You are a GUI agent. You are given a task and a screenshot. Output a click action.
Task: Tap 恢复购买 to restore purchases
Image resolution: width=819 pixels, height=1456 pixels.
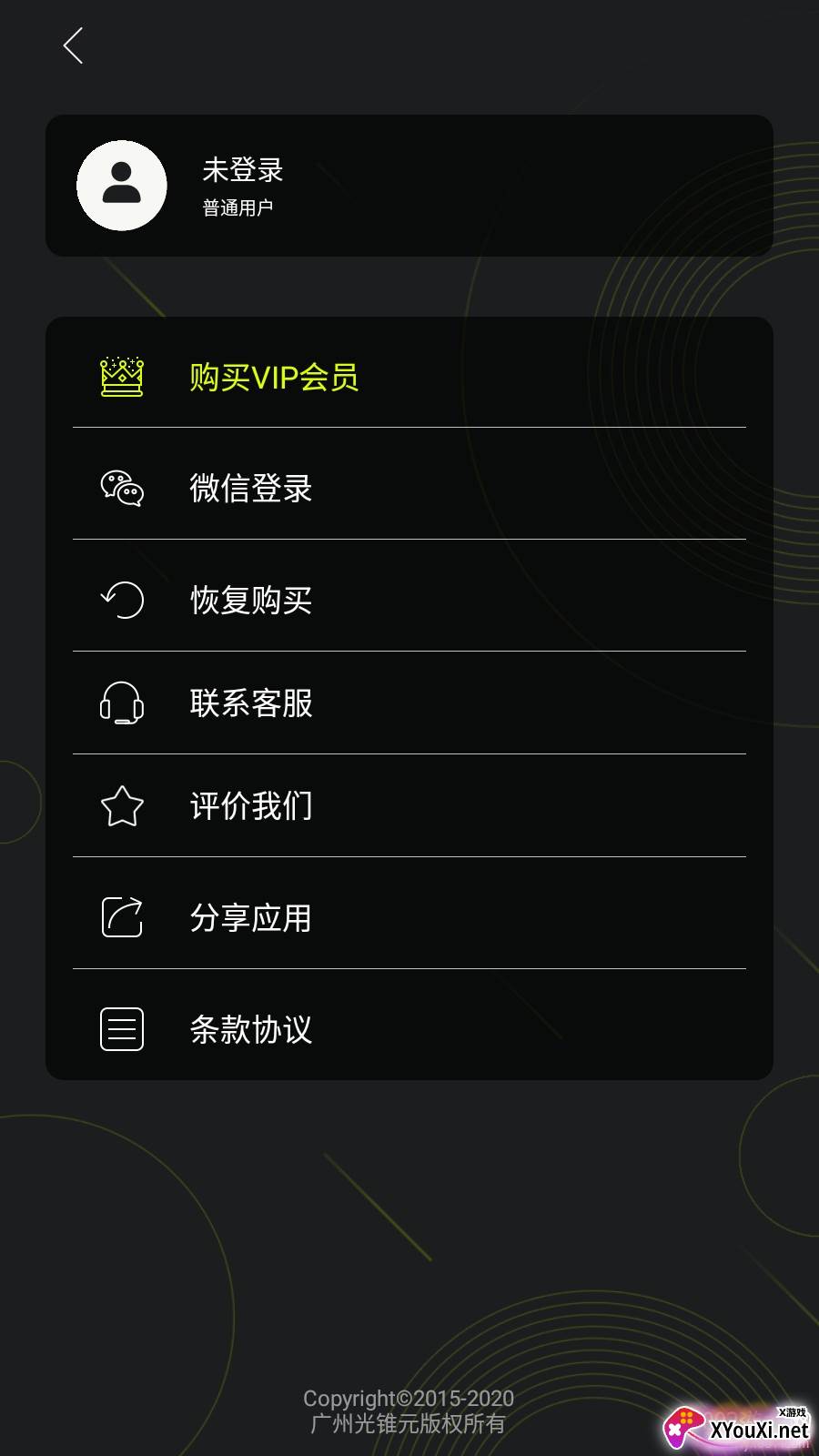409,600
